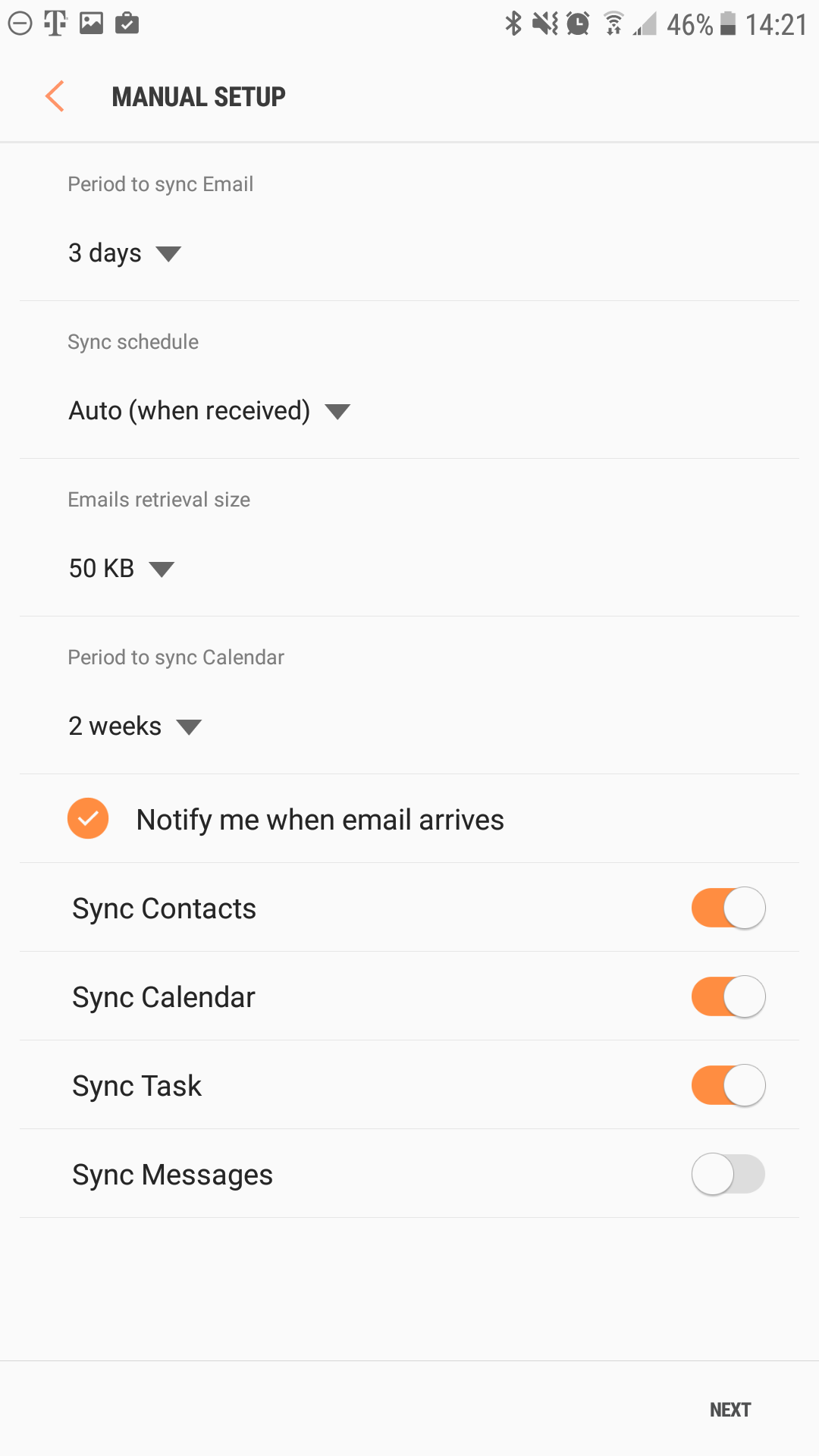Turn off Sync Contacts
This screenshot has height=1456, width=819.
point(728,908)
